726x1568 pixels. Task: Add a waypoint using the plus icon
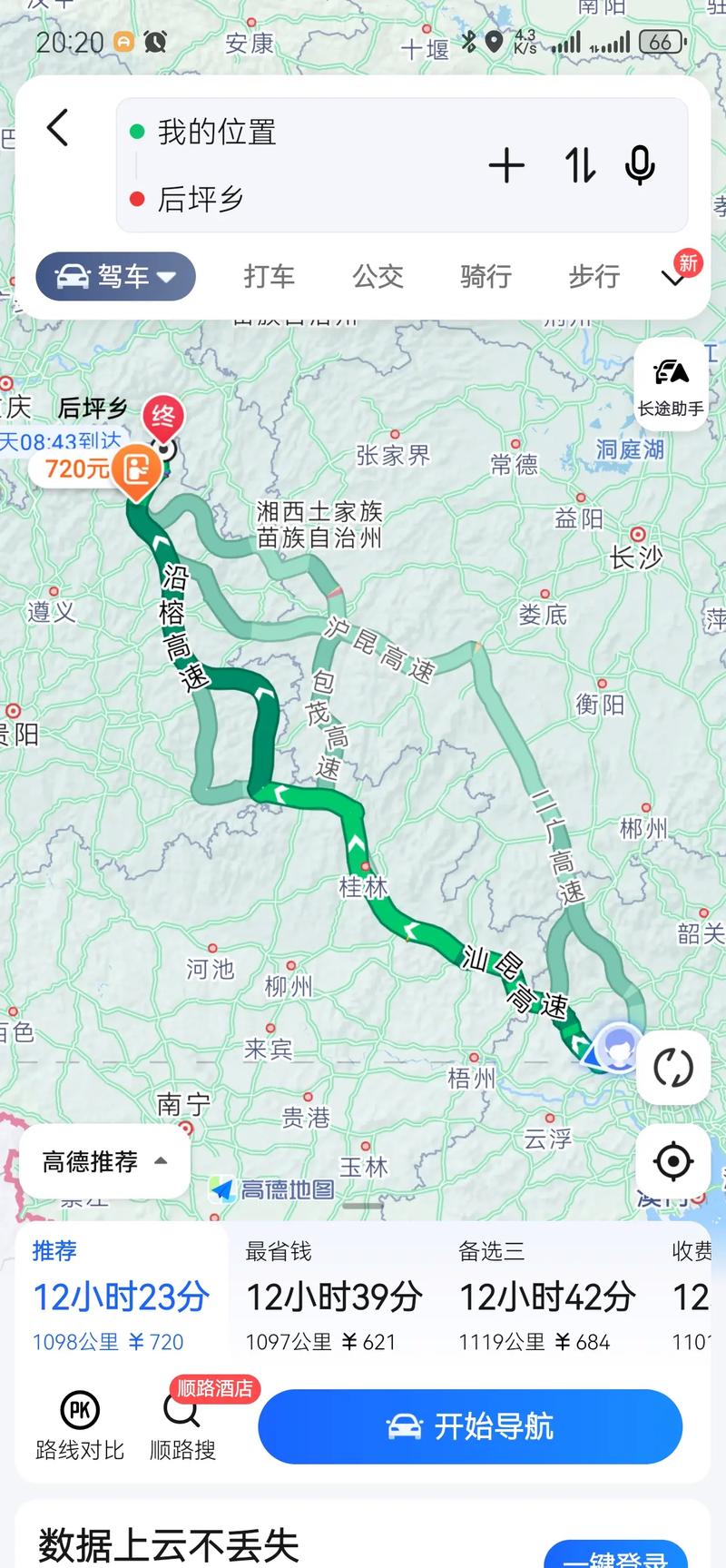(508, 165)
